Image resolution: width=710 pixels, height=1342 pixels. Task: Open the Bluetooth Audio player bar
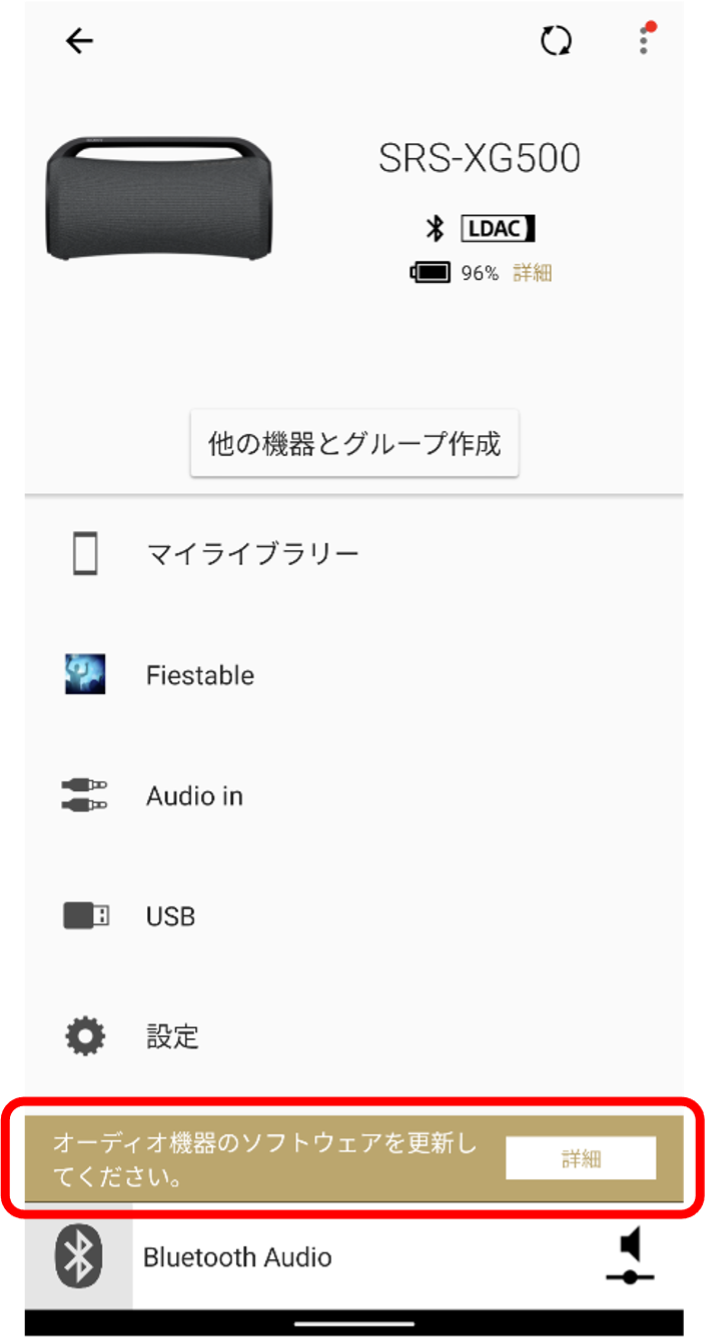[237, 1257]
